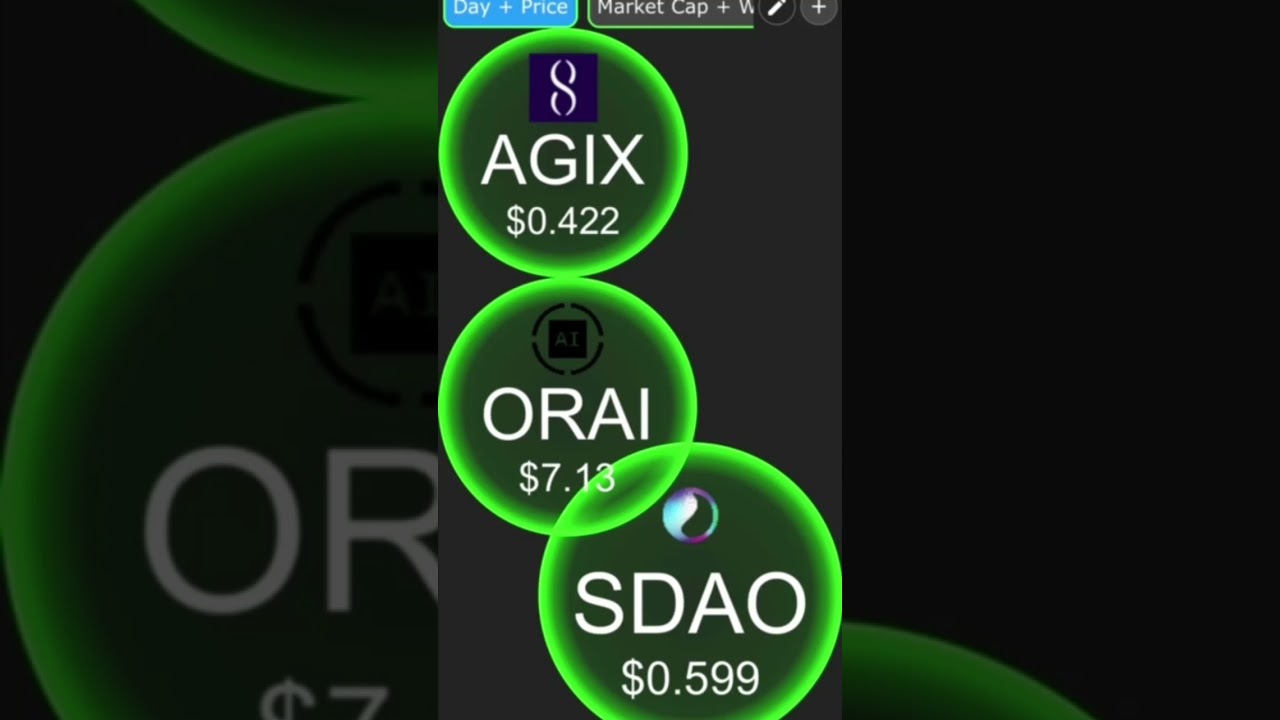
Task: Tap the pencil edit icon
Action: click(x=777, y=9)
